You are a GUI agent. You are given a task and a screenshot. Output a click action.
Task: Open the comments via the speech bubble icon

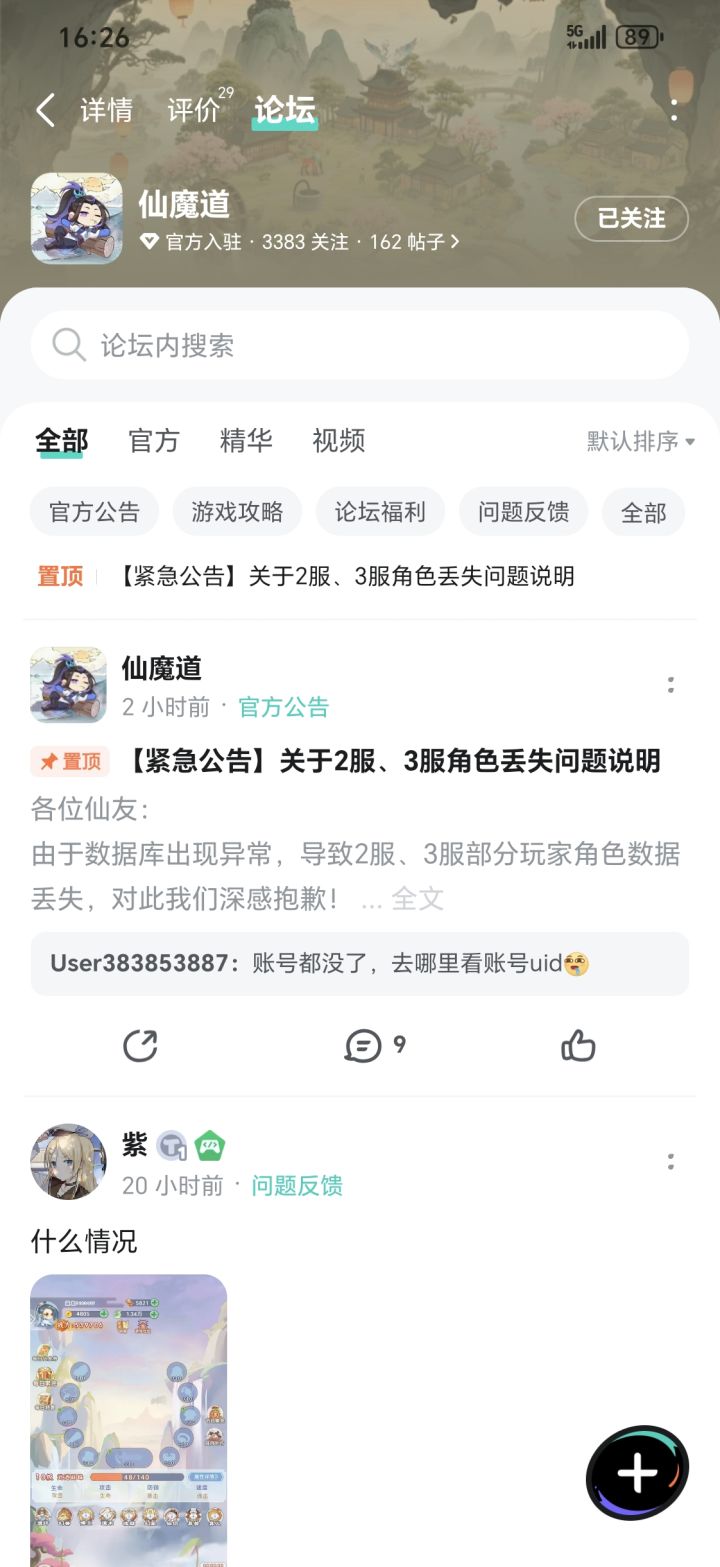[x=361, y=1045]
